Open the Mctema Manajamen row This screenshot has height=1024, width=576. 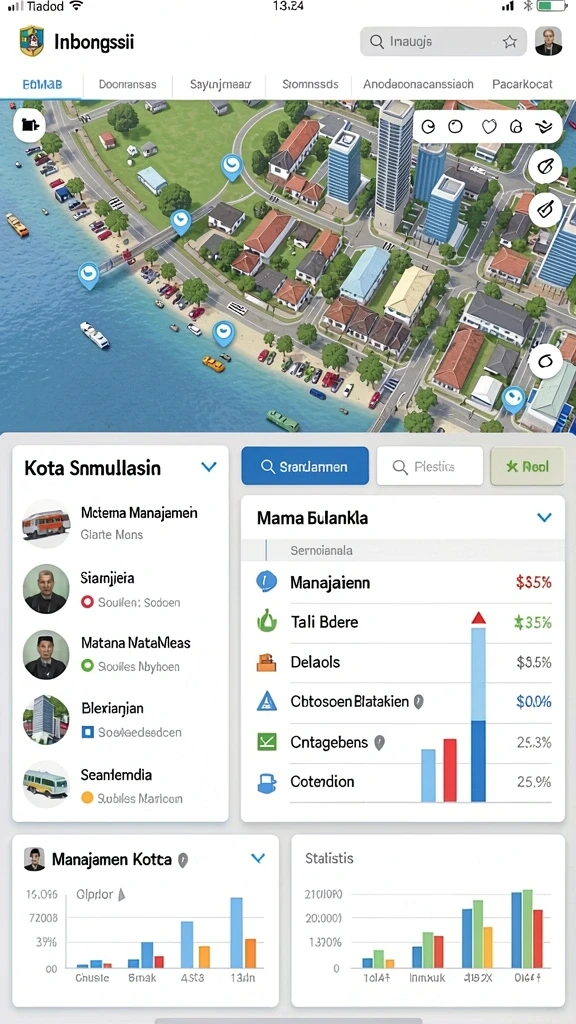coord(120,523)
